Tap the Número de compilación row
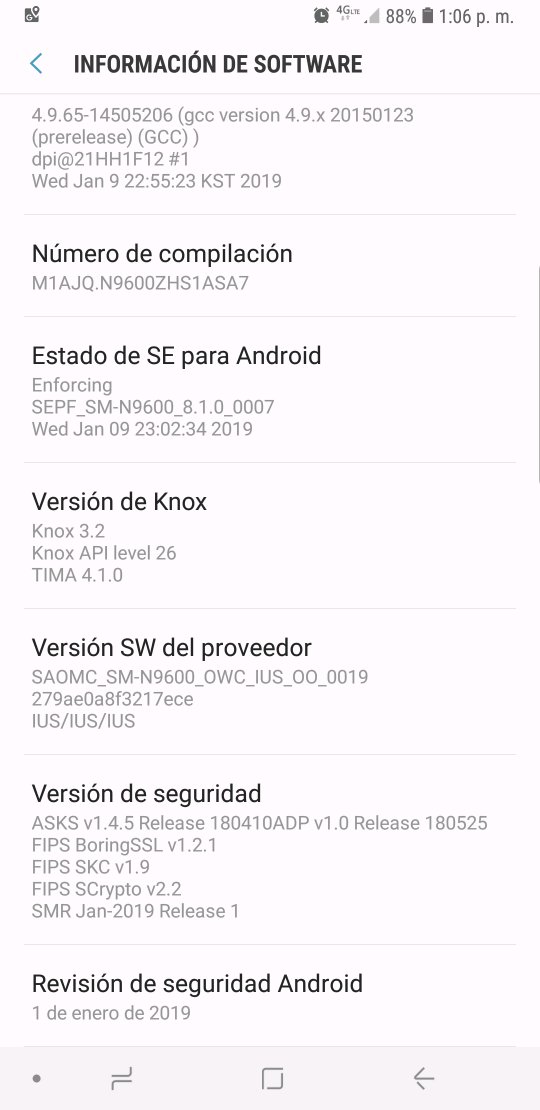The image size is (540, 1110). point(270,266)
